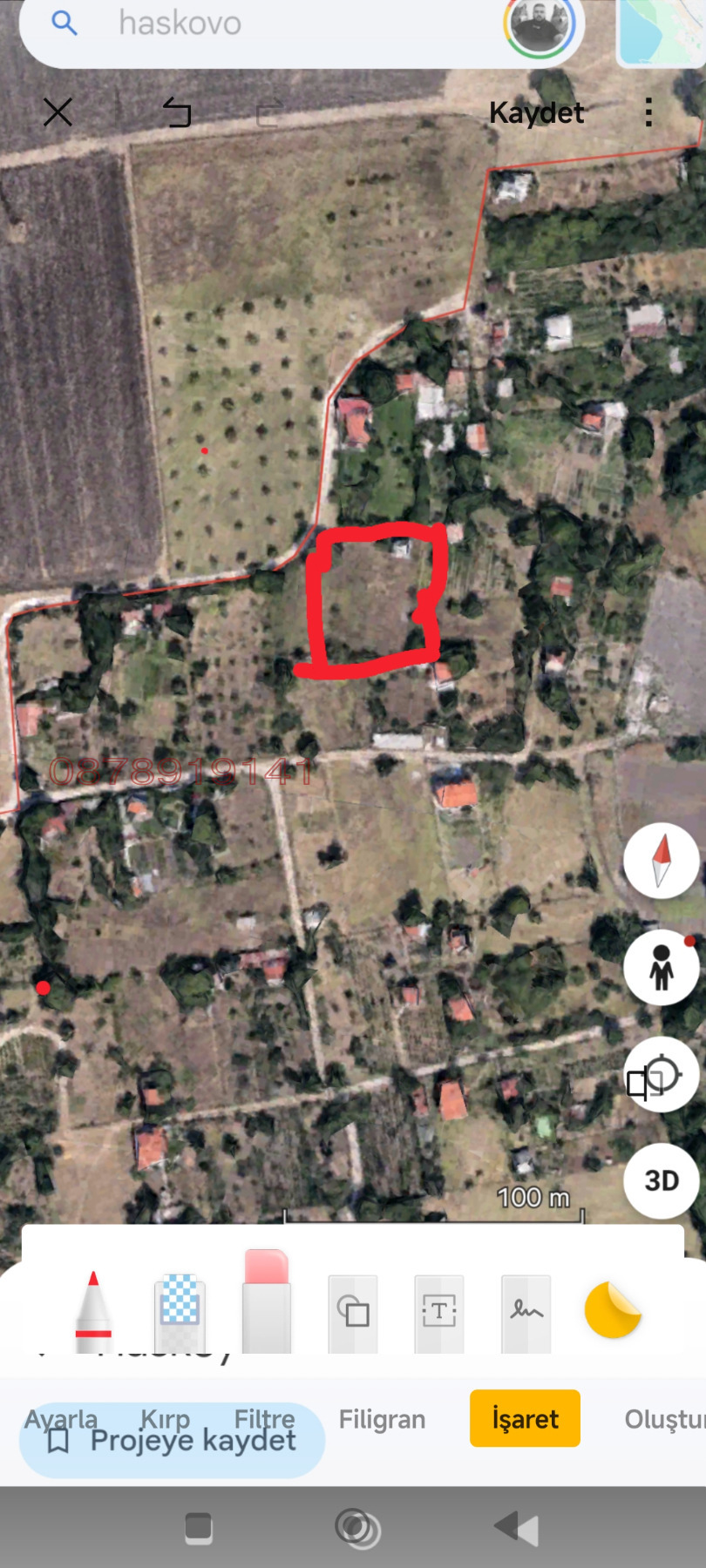
Task: Open the Filigran tab
Action: point(382,1418)
